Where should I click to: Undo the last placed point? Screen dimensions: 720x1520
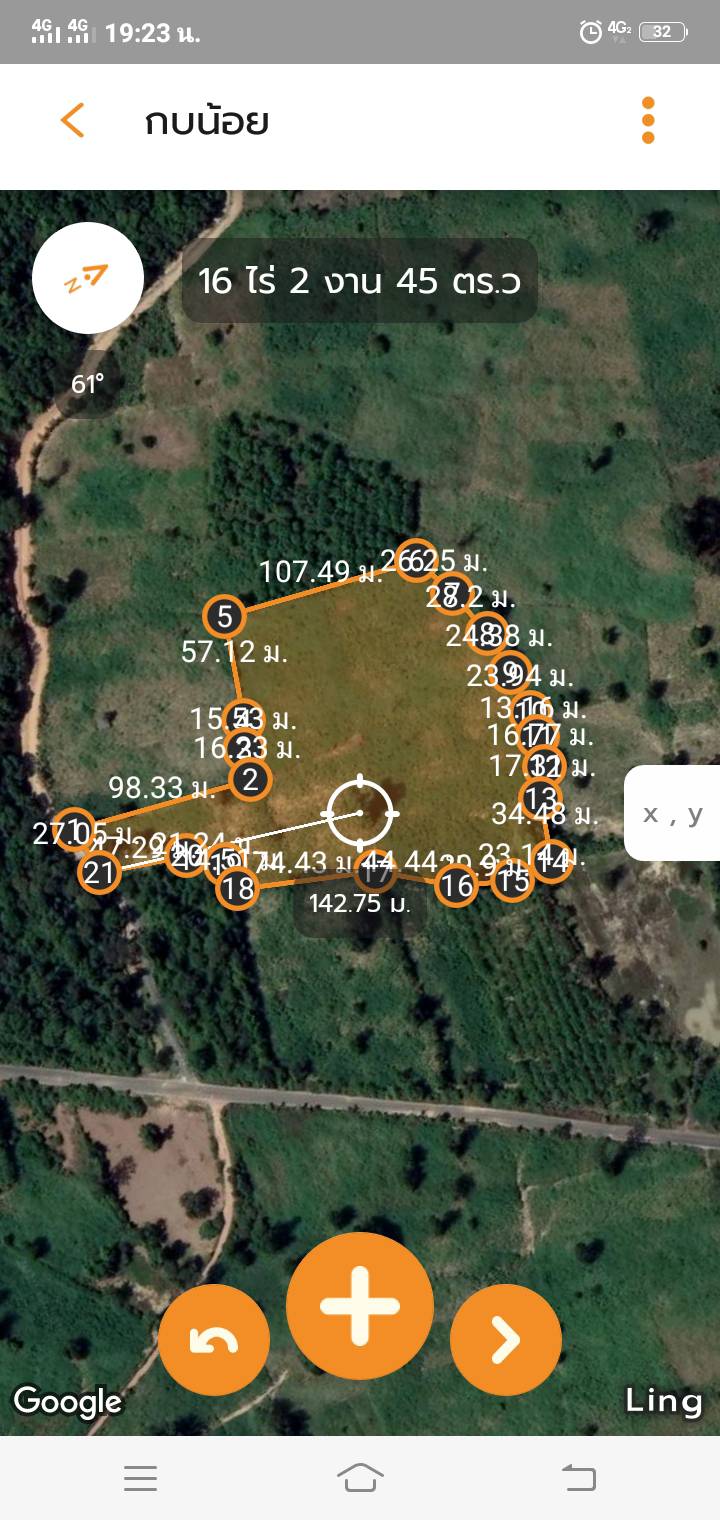point(214,1340)
